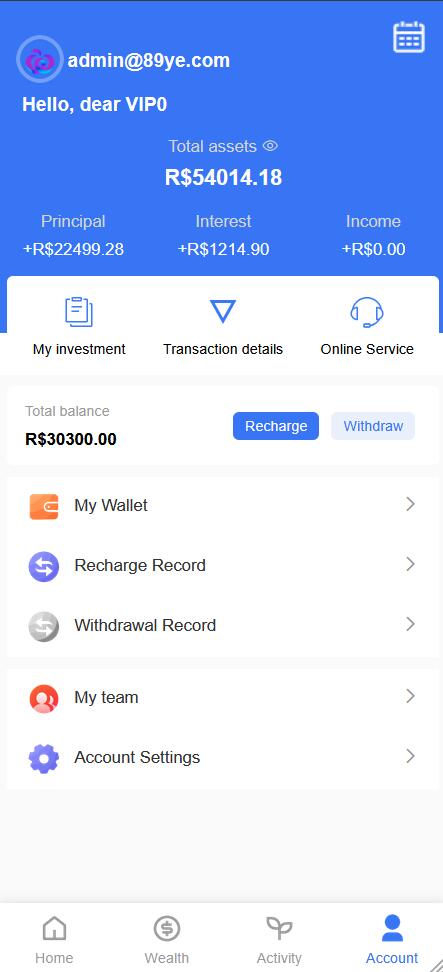
Task: Open Recharge Record
Action: click(x=222, y=565)
